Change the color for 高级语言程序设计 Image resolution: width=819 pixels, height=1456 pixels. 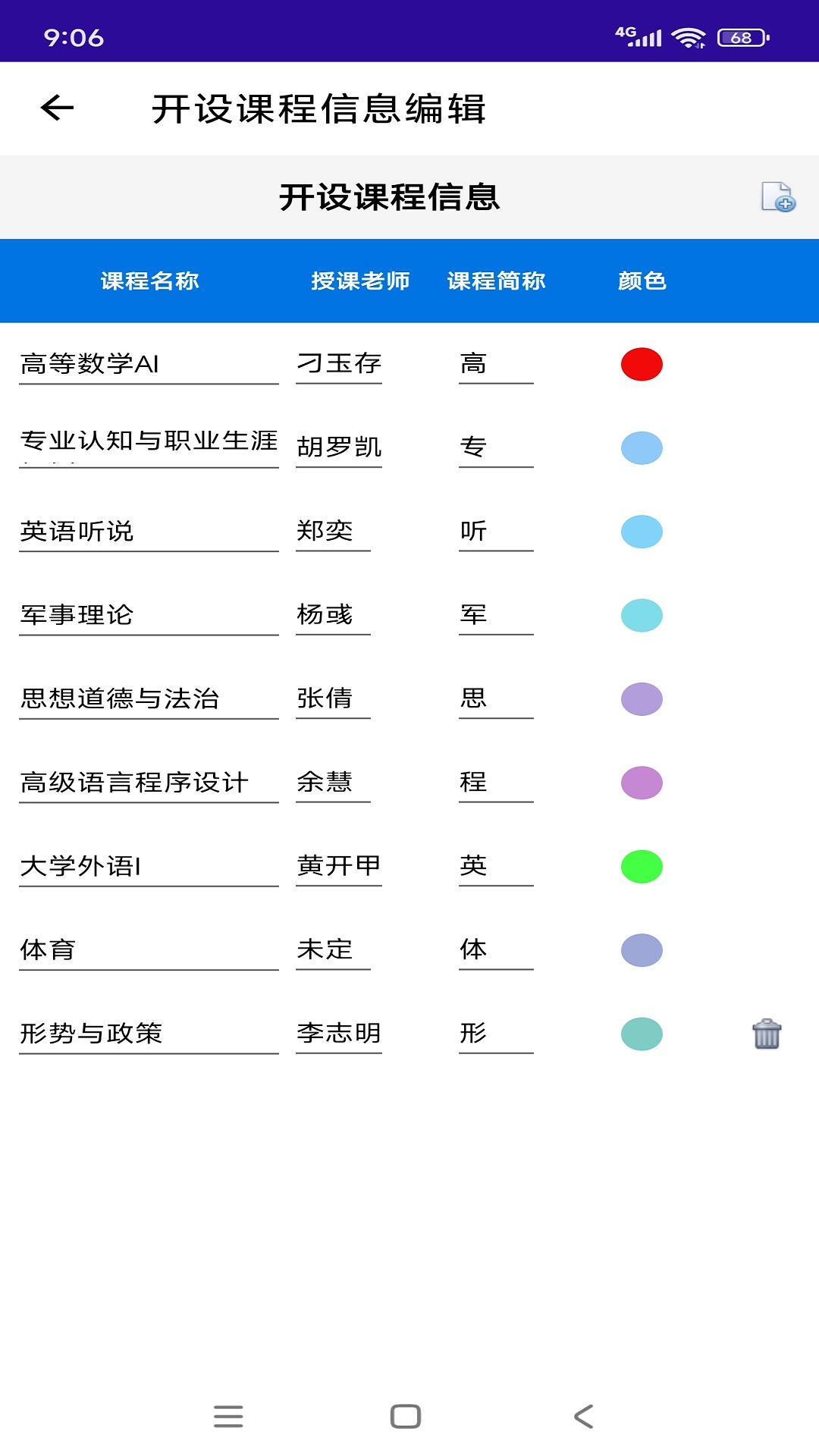pos(642,783)
